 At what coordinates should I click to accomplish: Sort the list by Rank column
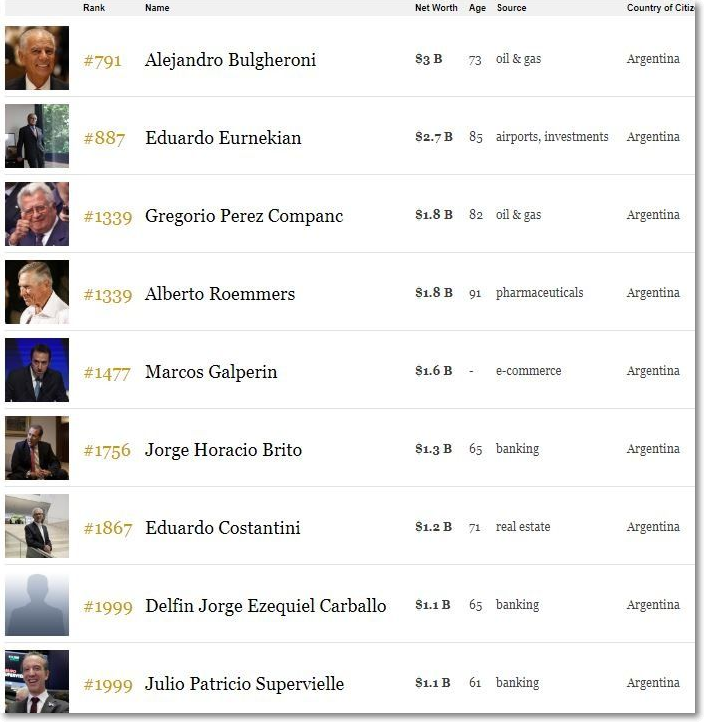pos(94,8)
